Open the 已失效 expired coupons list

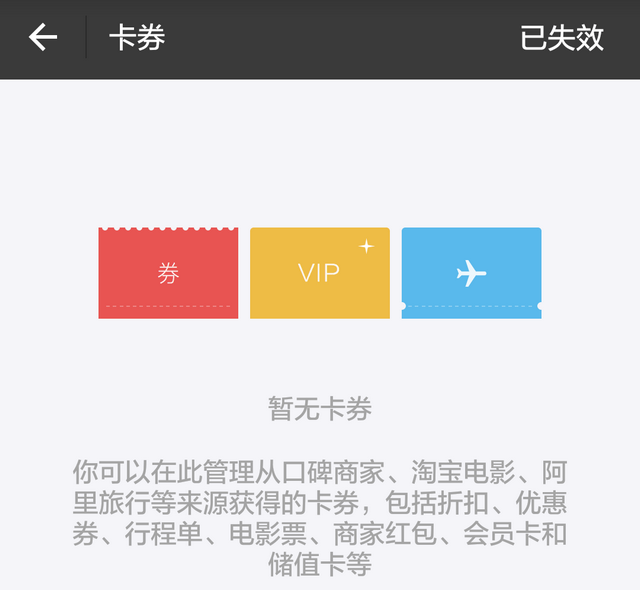tap(562, 38)
